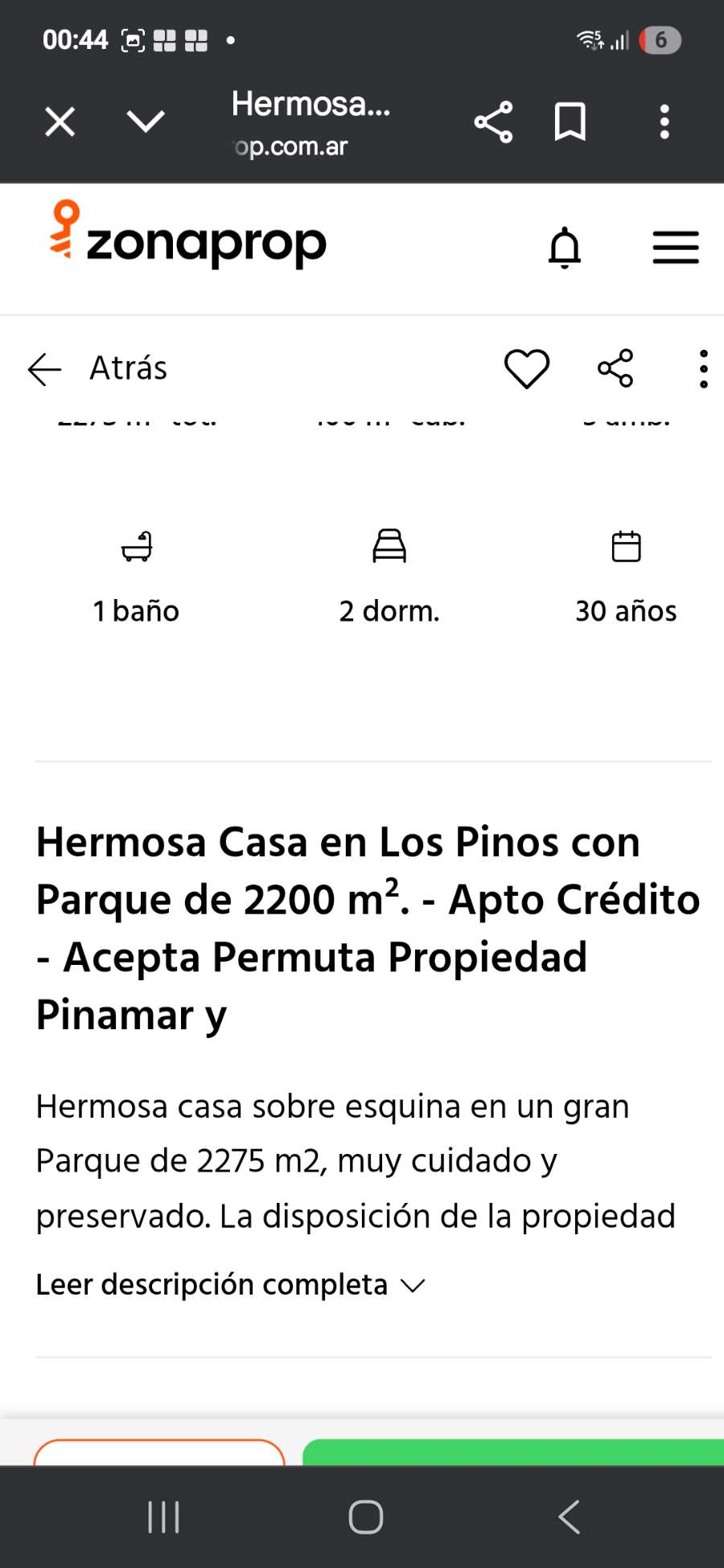Expand Leer descripción completa

click(x=230, y=1285)
